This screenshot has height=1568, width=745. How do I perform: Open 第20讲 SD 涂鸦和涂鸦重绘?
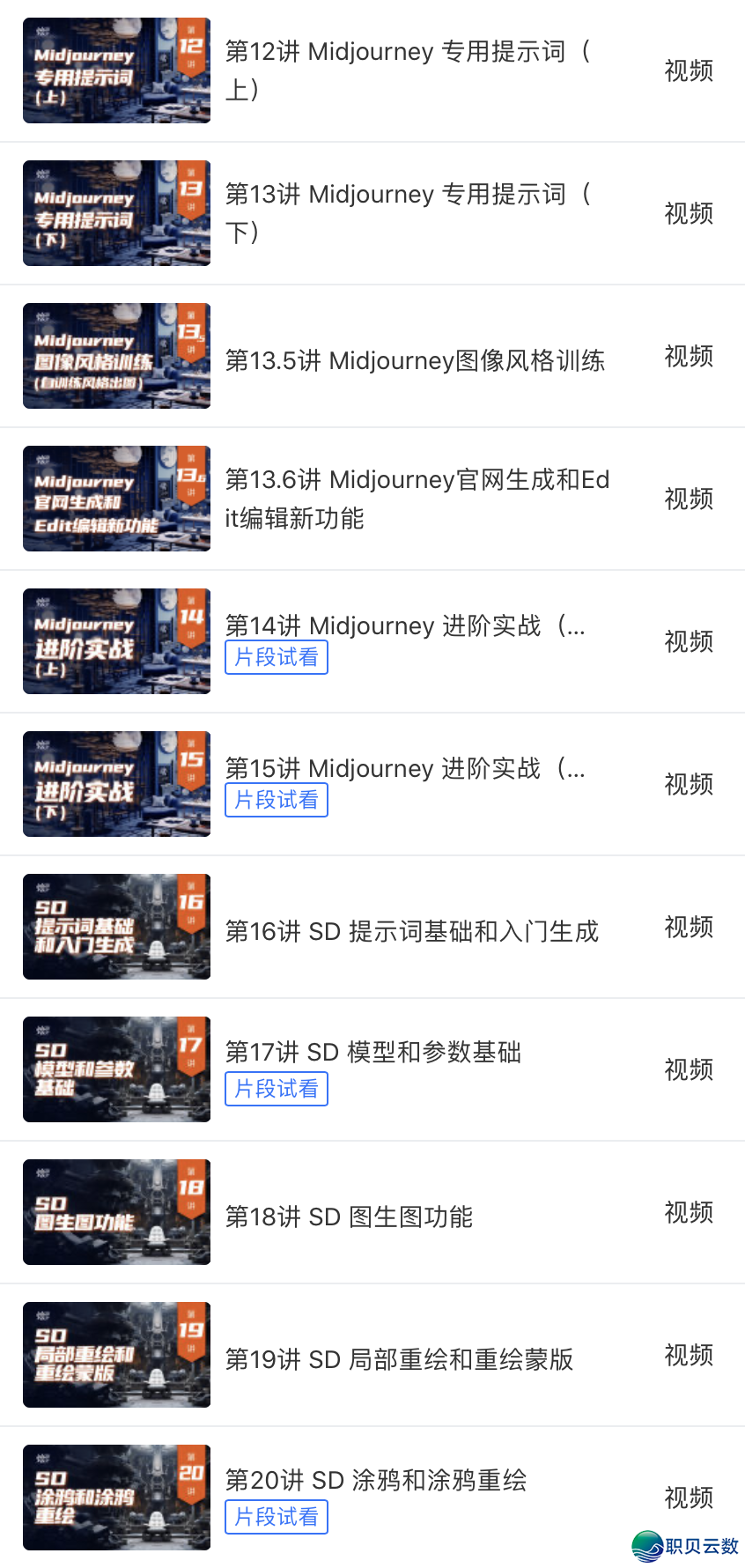pyautogui.click(x=376, y=1481)
